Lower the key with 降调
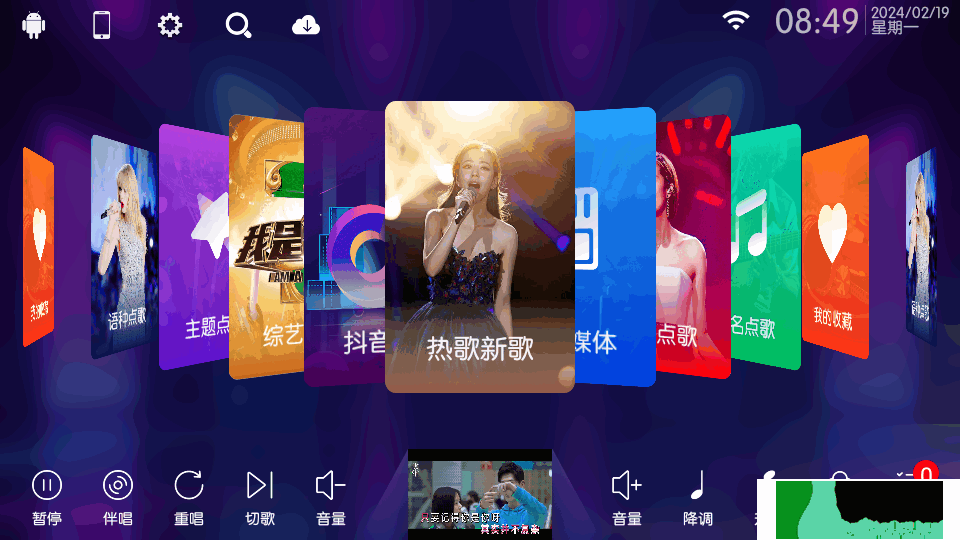The width and height of the screenshot is (960, 540). [698, 495]
